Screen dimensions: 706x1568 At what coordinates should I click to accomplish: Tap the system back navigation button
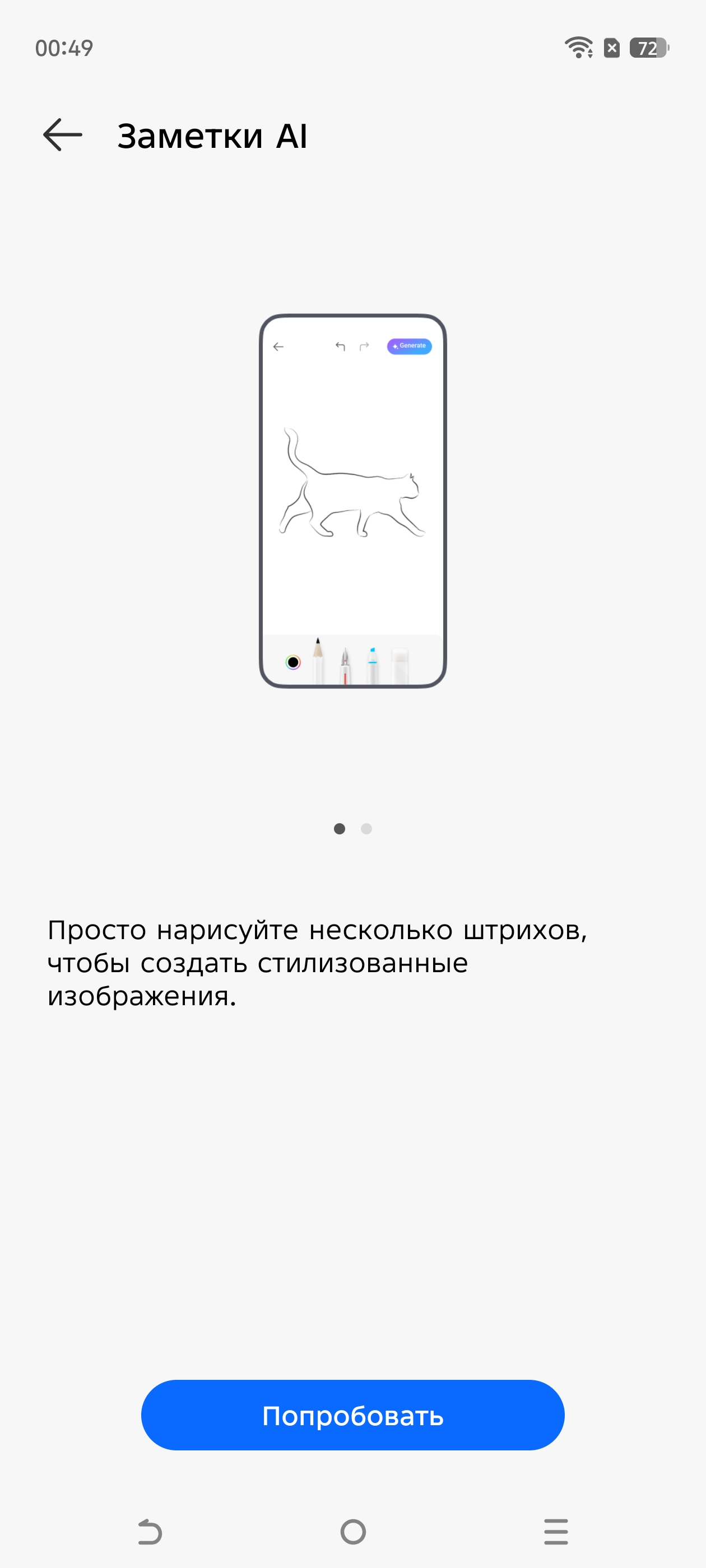pos(150,1532)
